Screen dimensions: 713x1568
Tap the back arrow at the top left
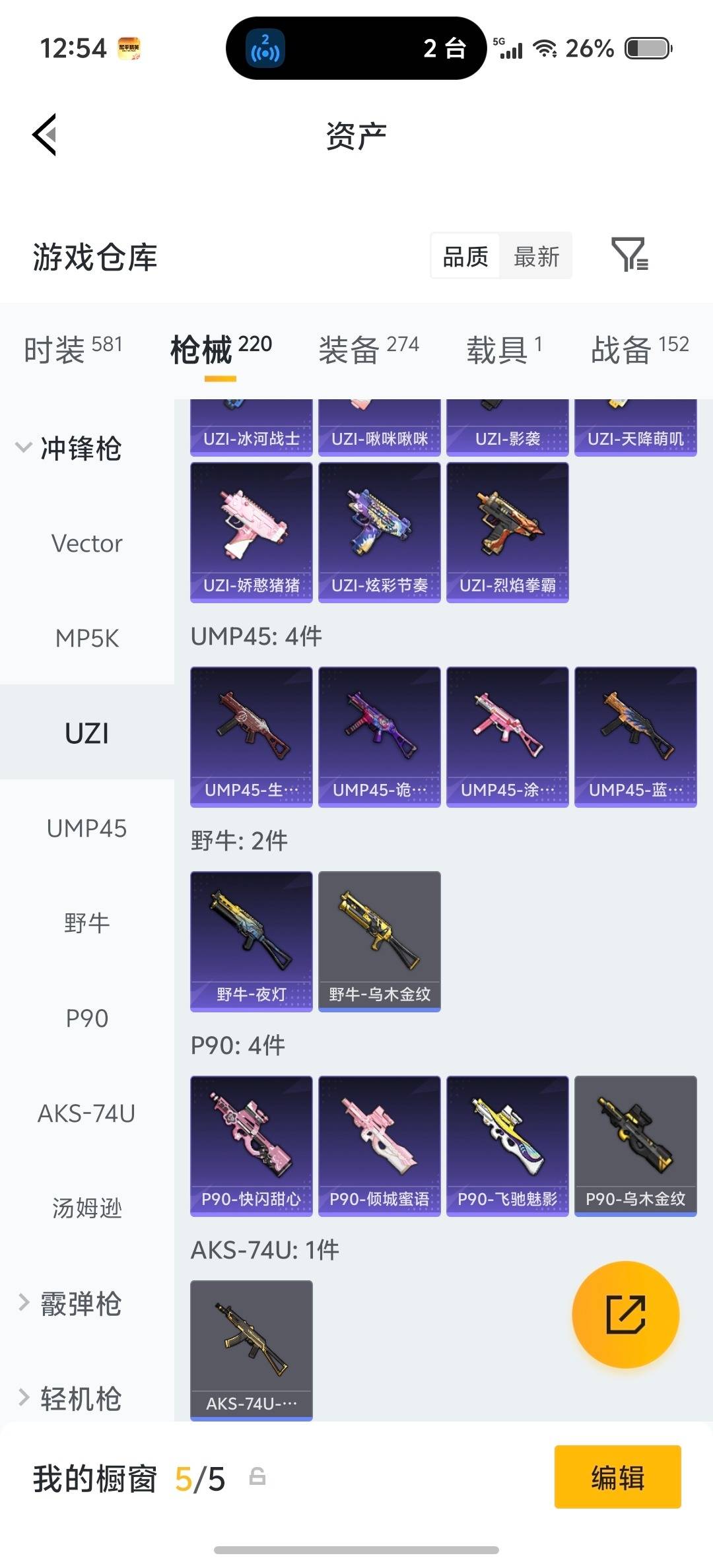pyautogui.click(x=43, y=135)
